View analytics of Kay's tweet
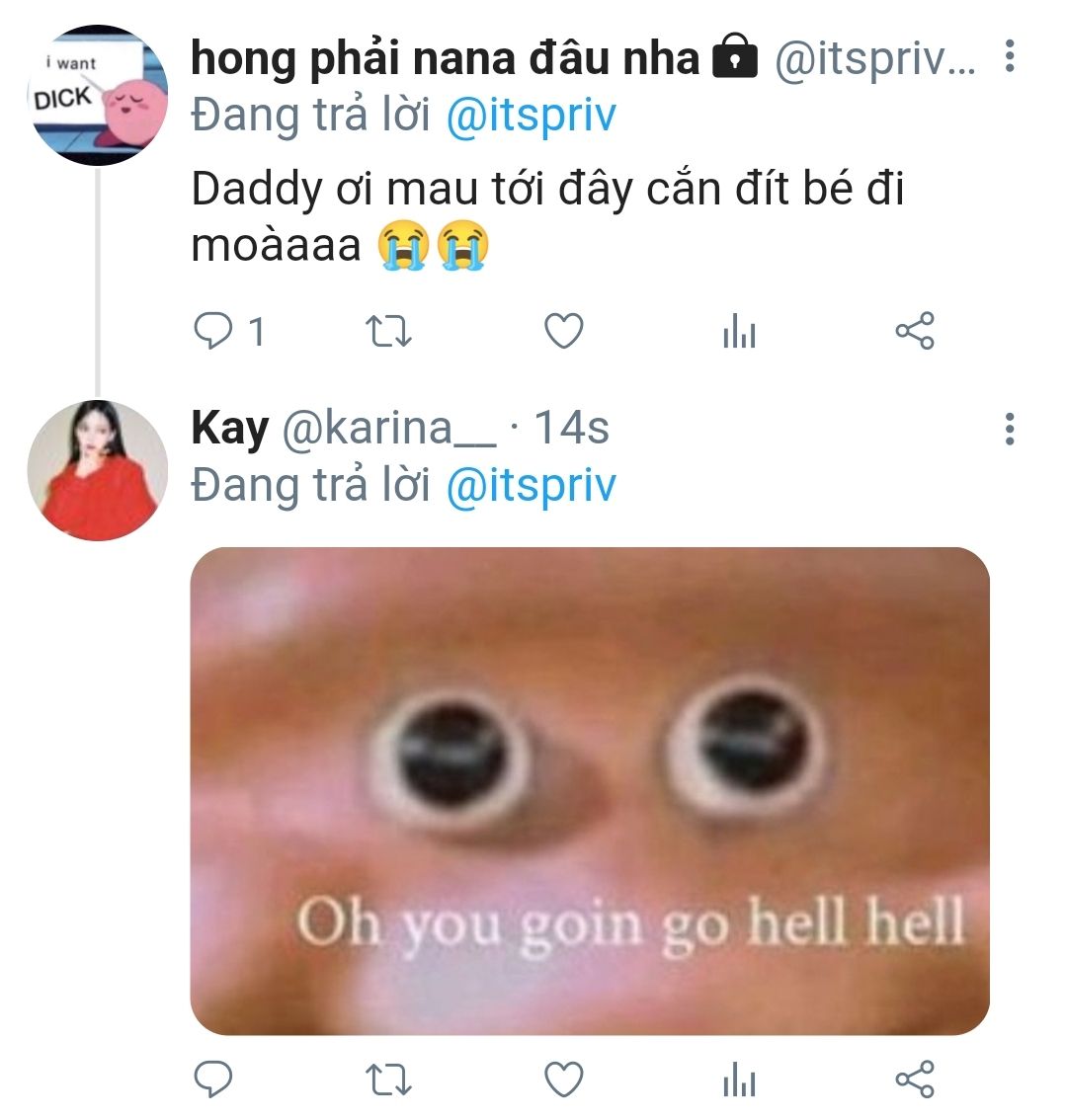 point(739,1080)
